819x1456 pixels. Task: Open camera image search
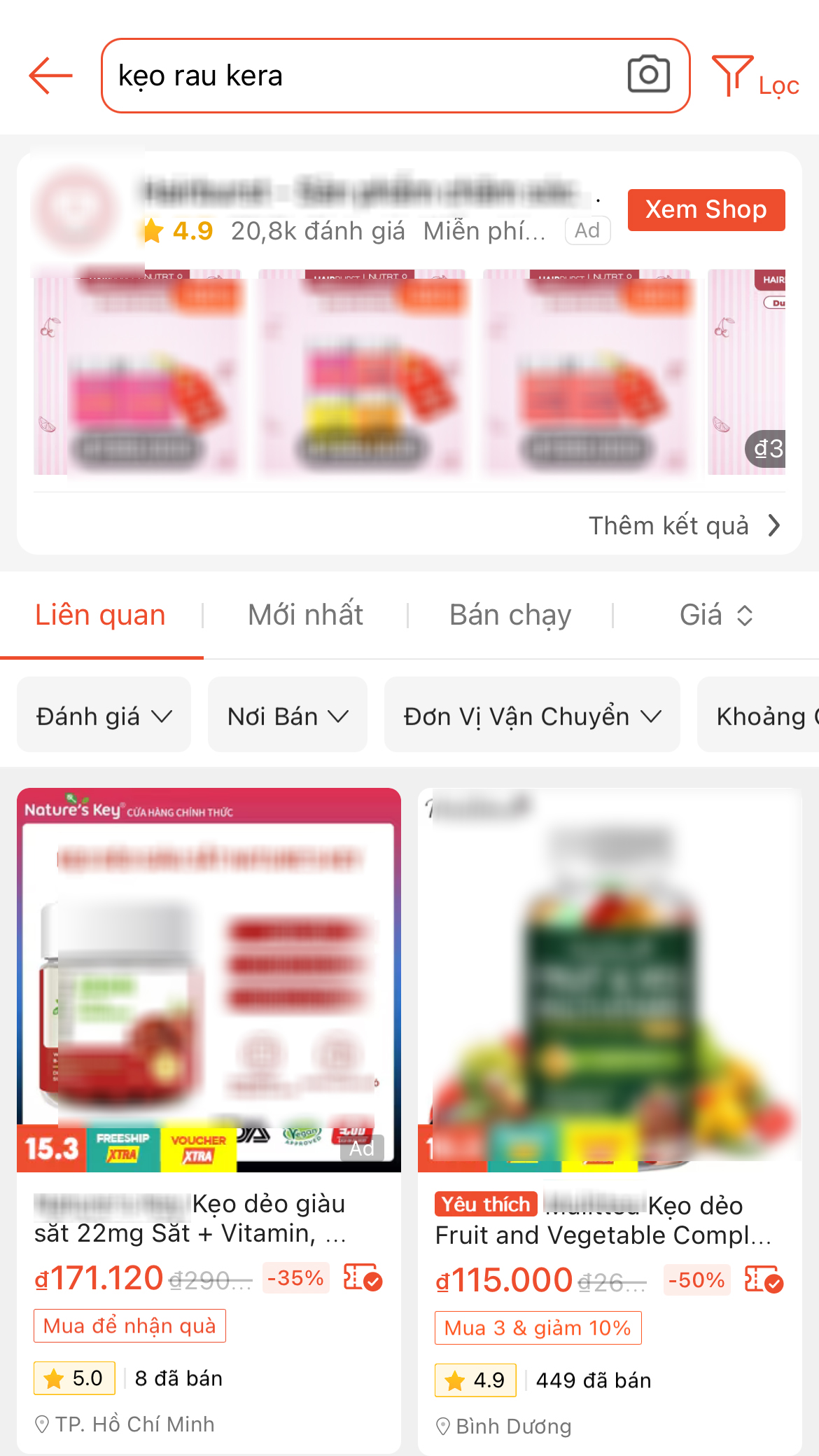[648, 74]
